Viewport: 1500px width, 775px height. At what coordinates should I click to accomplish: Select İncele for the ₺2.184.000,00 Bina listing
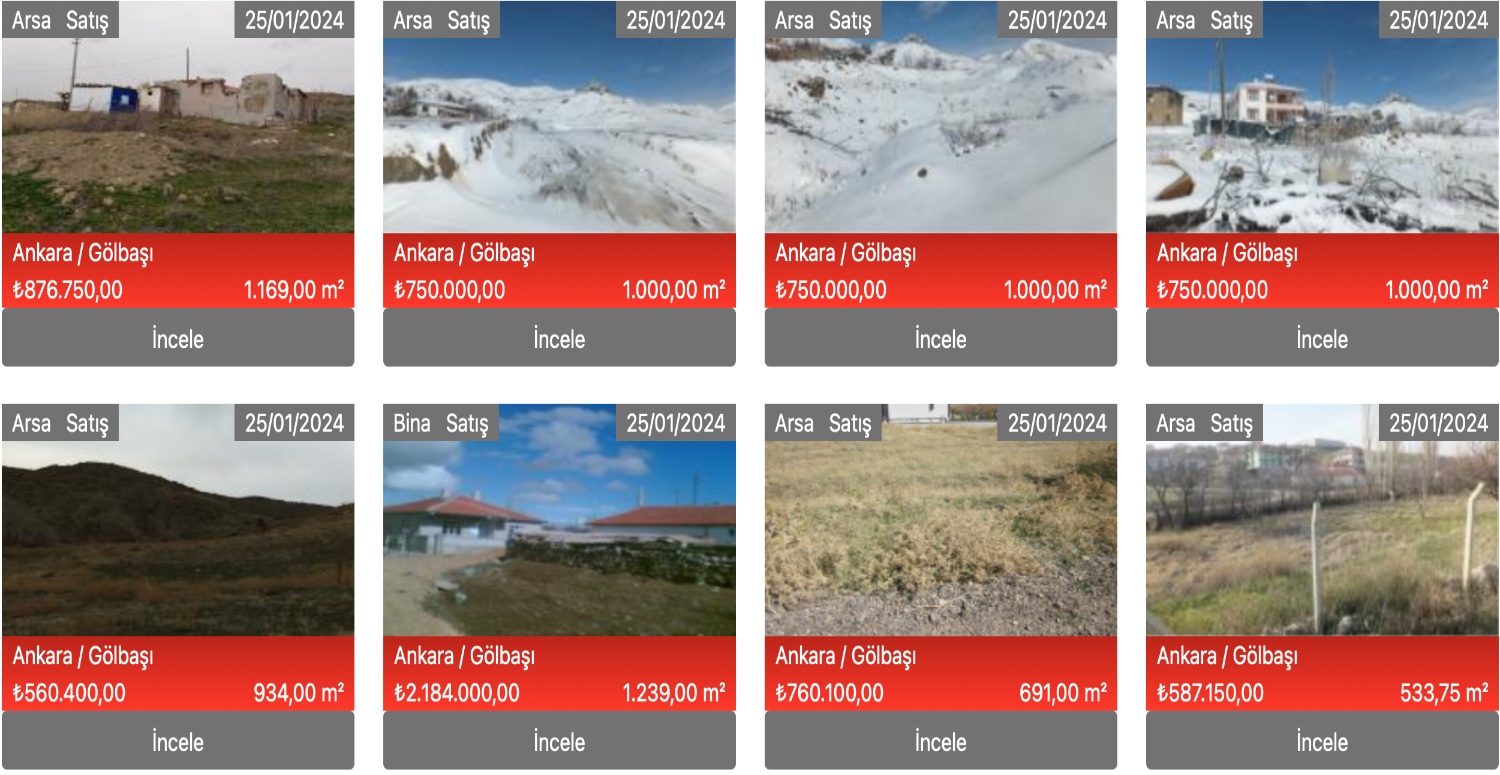pyautogui.click(x=559, y=741)
